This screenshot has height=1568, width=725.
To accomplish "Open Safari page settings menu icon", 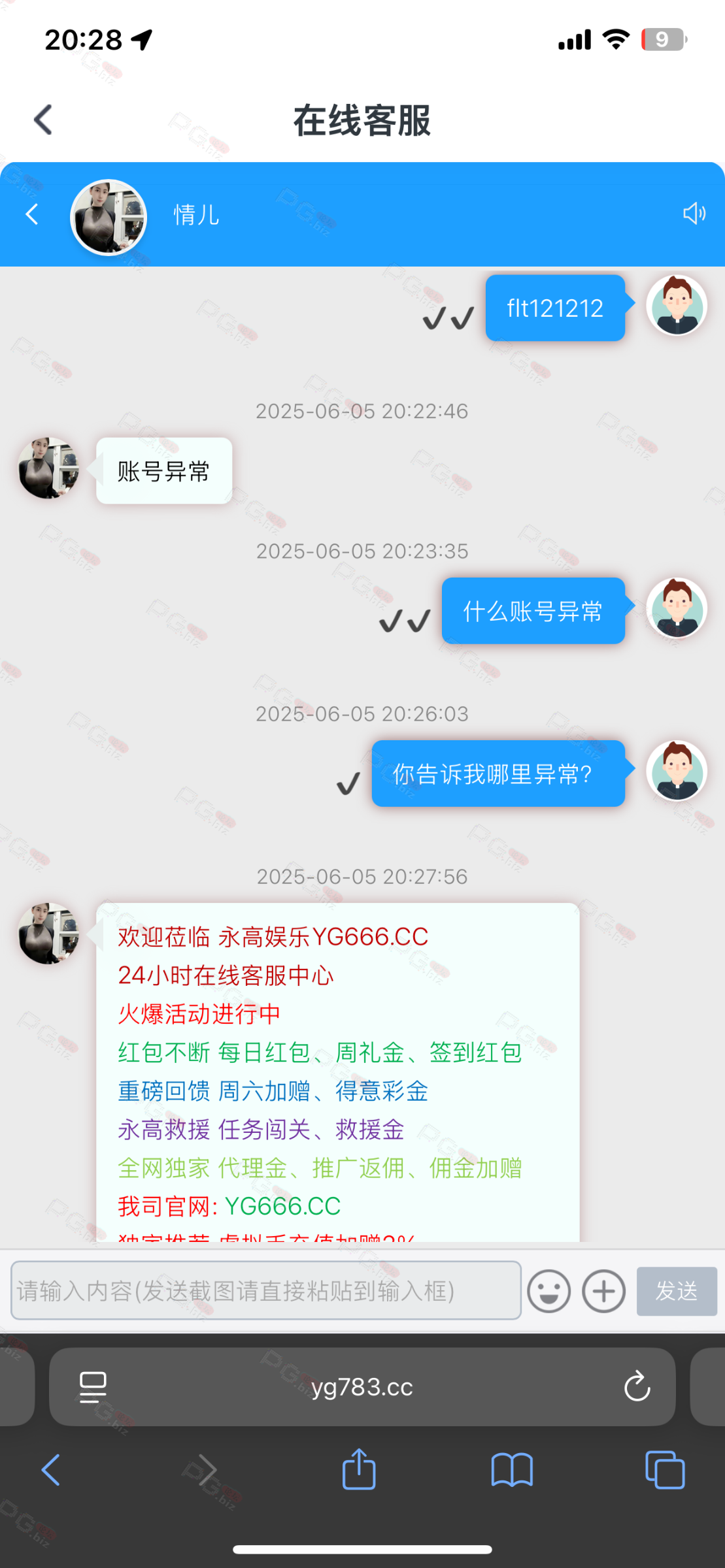I will click(93, 1386).
